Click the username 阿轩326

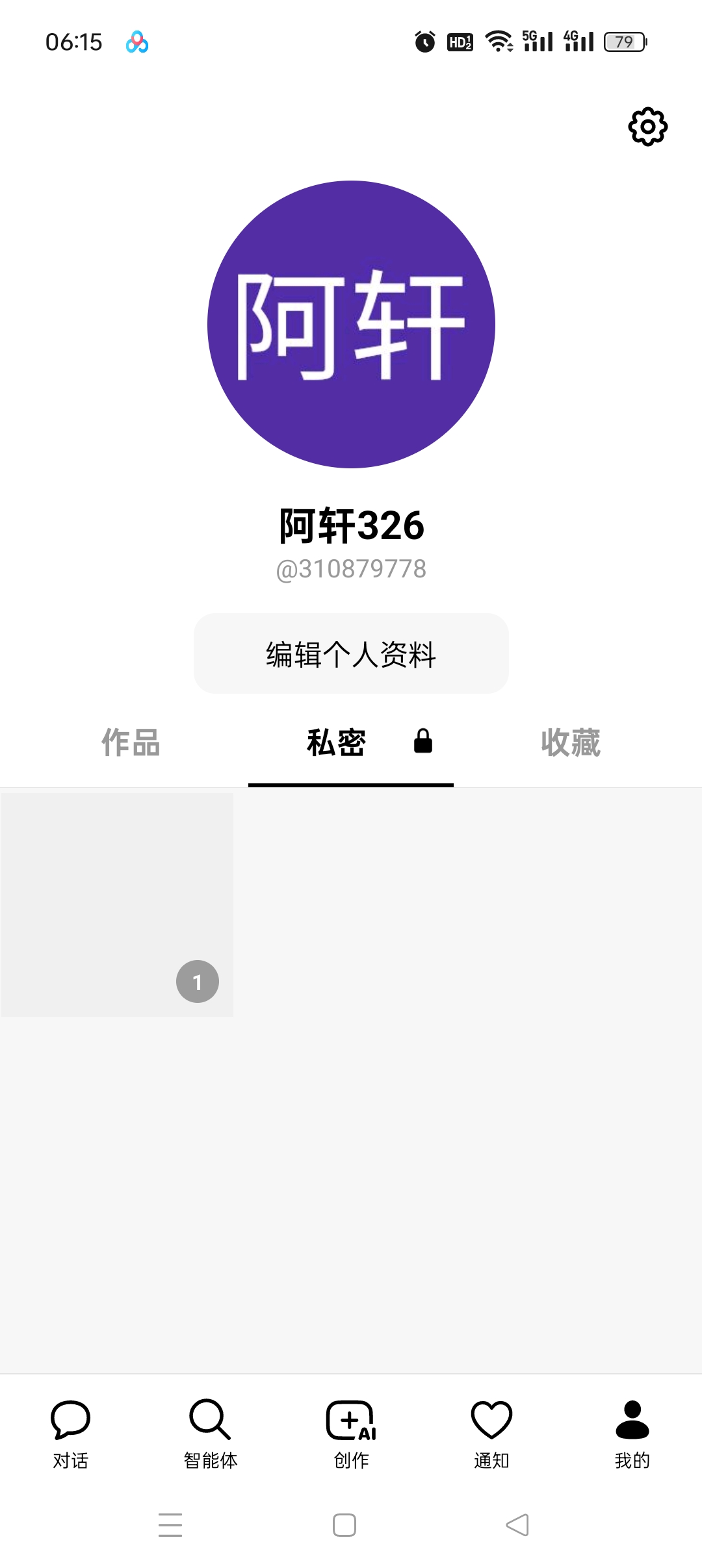(x=351, y=526)
